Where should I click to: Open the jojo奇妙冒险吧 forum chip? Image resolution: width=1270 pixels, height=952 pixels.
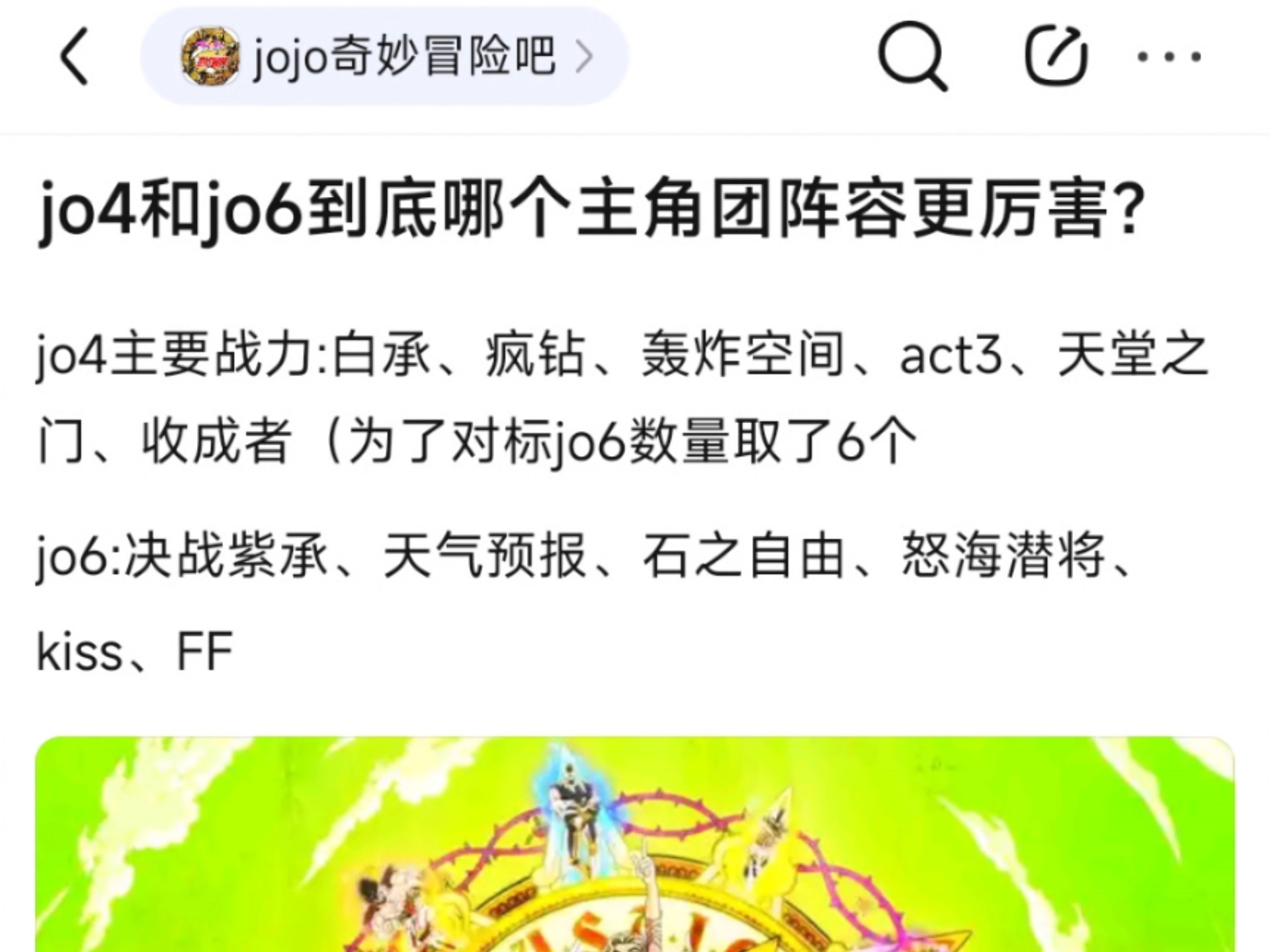pos(384,57)
